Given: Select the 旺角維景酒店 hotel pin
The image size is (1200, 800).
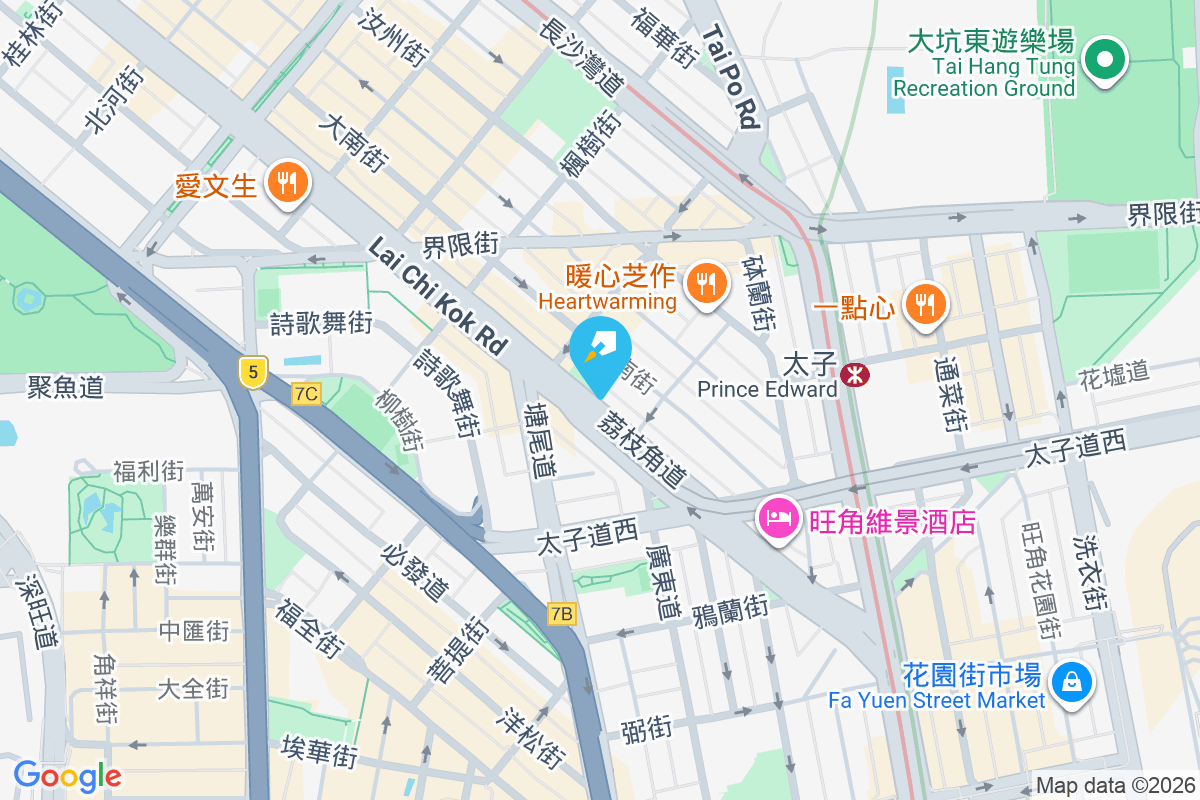Looking at the screenshot, I should point(780,519).
